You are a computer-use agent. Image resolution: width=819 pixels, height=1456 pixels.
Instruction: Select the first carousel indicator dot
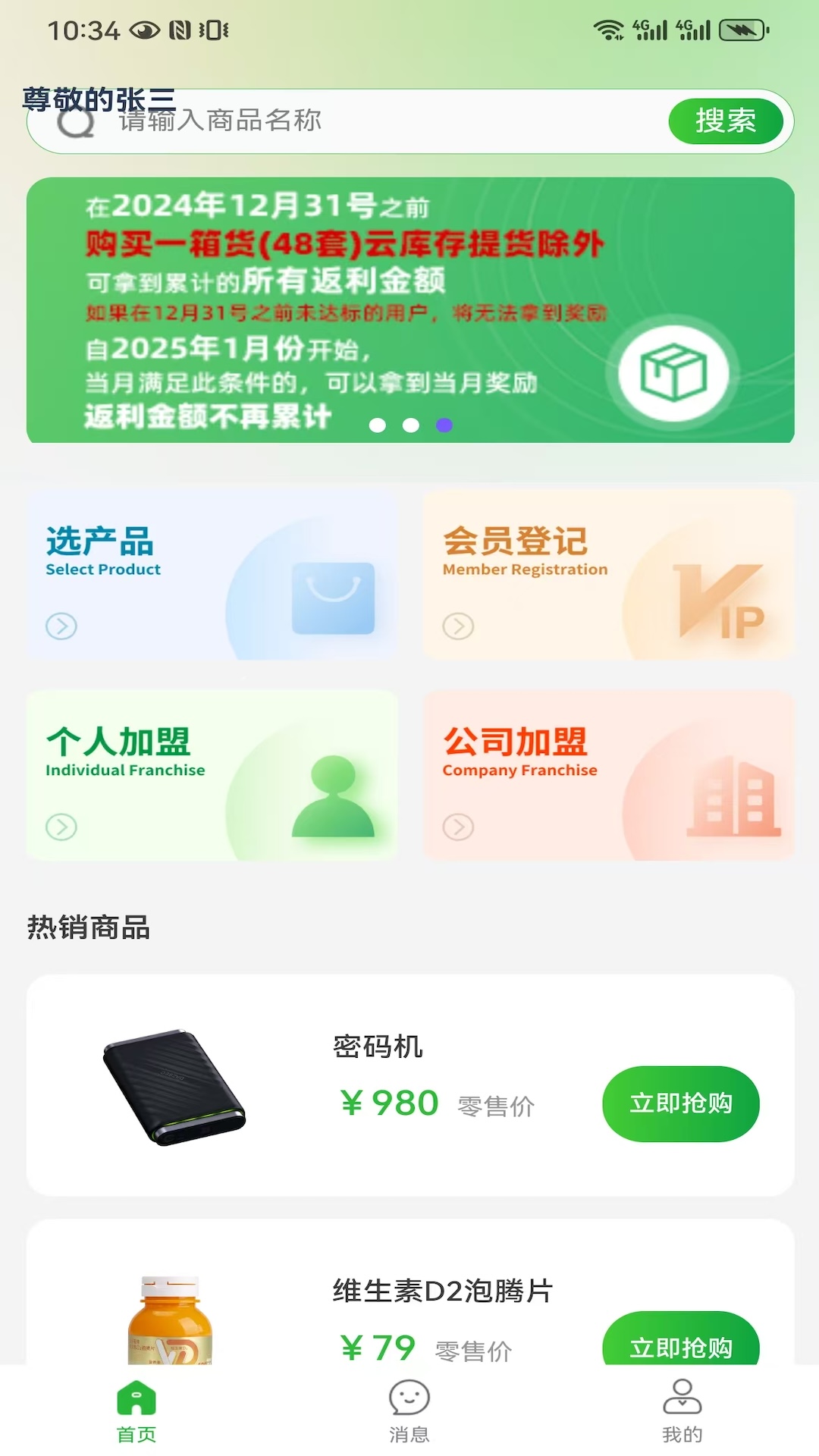pos(376,426)
